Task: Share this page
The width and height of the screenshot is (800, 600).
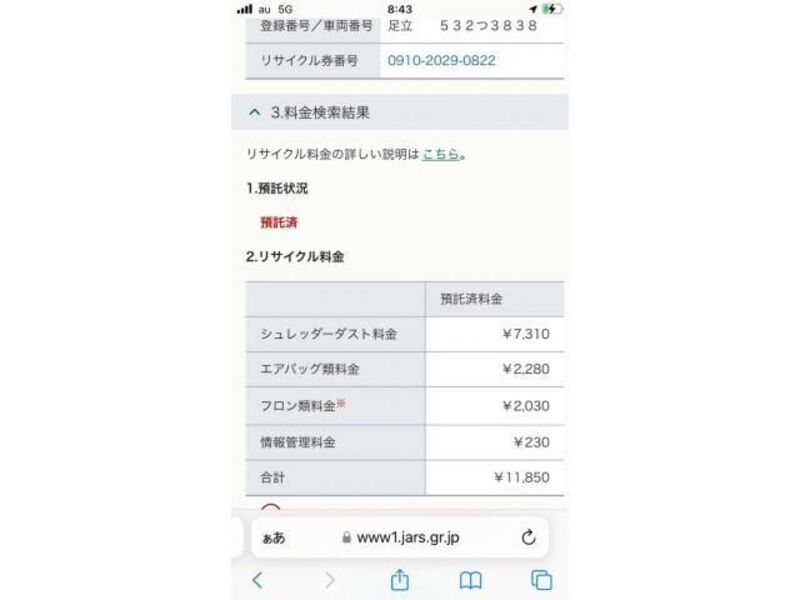Action: coord(399,580)
